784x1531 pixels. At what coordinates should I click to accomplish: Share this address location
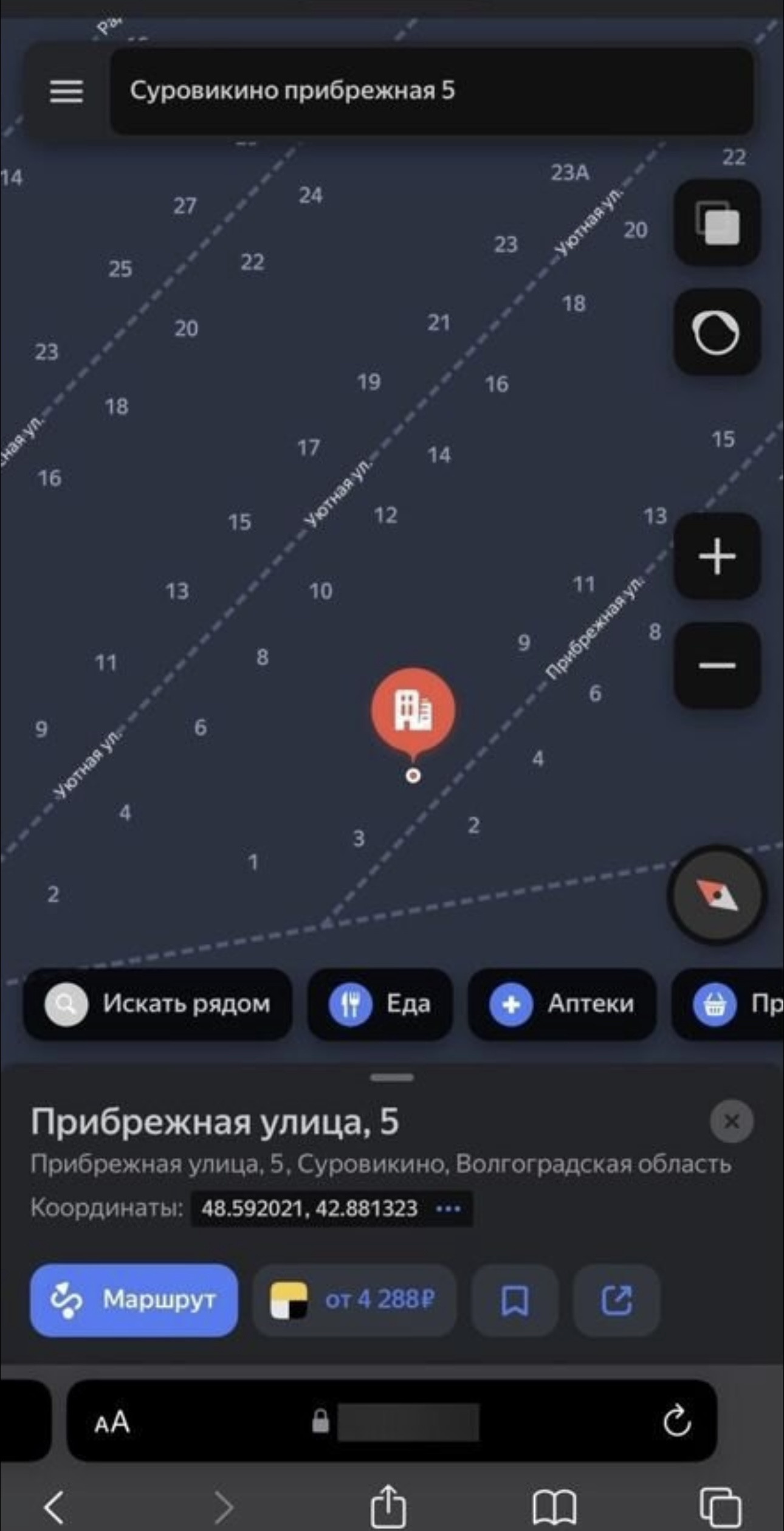(x=616, y=1300)
